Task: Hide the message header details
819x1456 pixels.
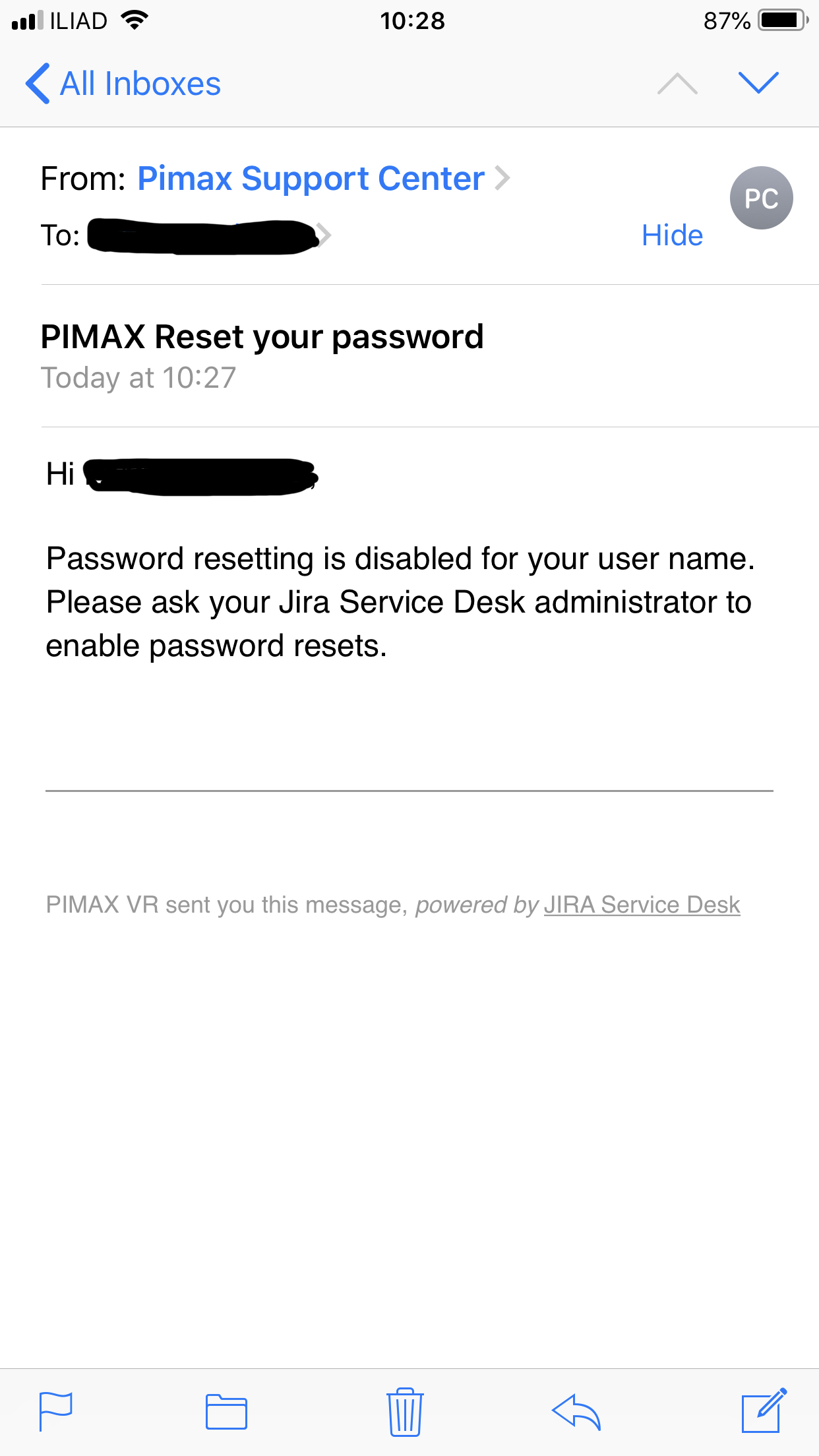Action: click(672, 235)
